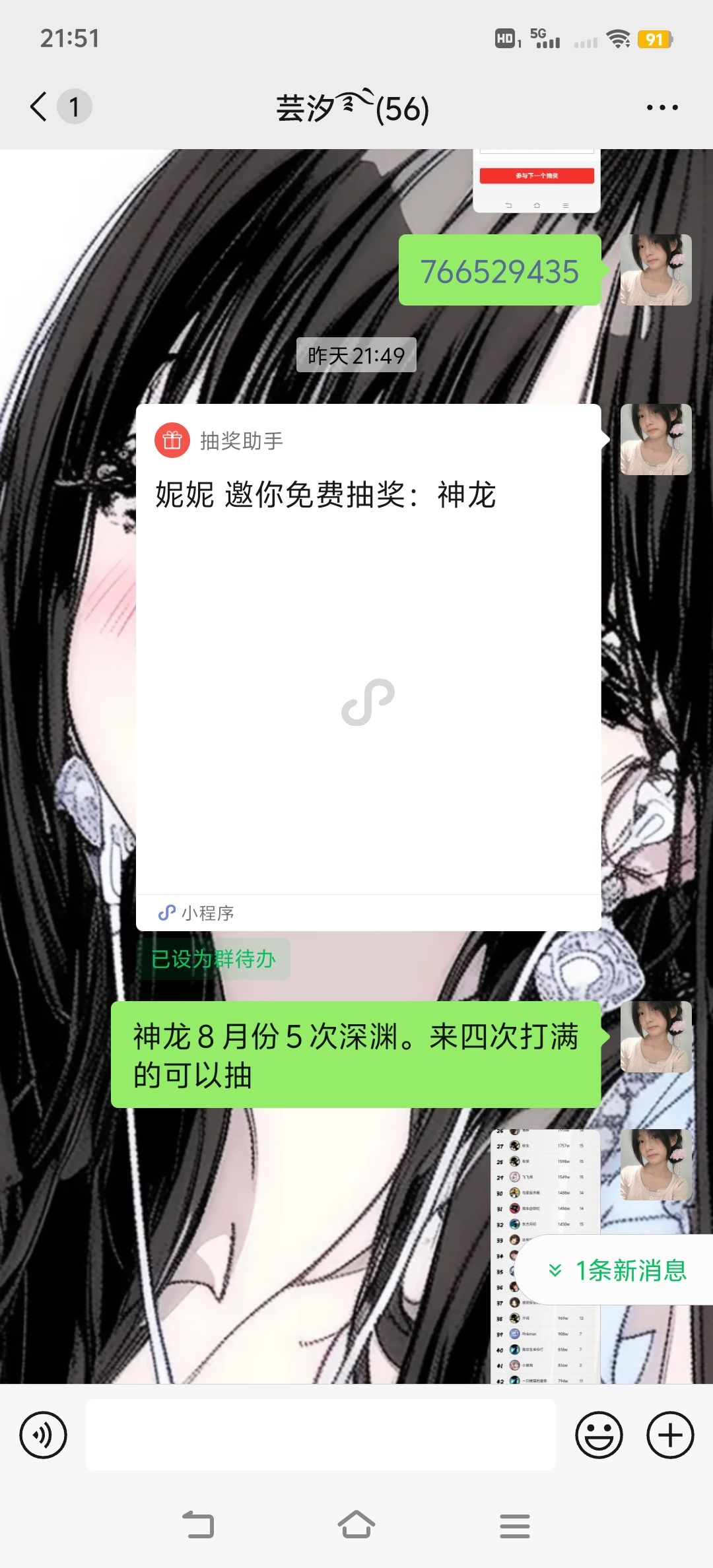Open the system recent apps view
Viewport: 713px width, 1568px height.
coord(515,1525)
